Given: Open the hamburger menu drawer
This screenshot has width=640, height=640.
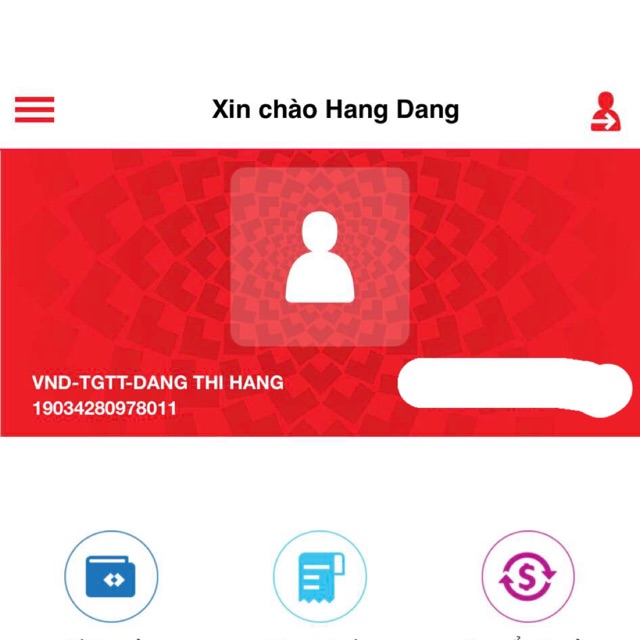Looking at the screenshot, I should 35,109.
